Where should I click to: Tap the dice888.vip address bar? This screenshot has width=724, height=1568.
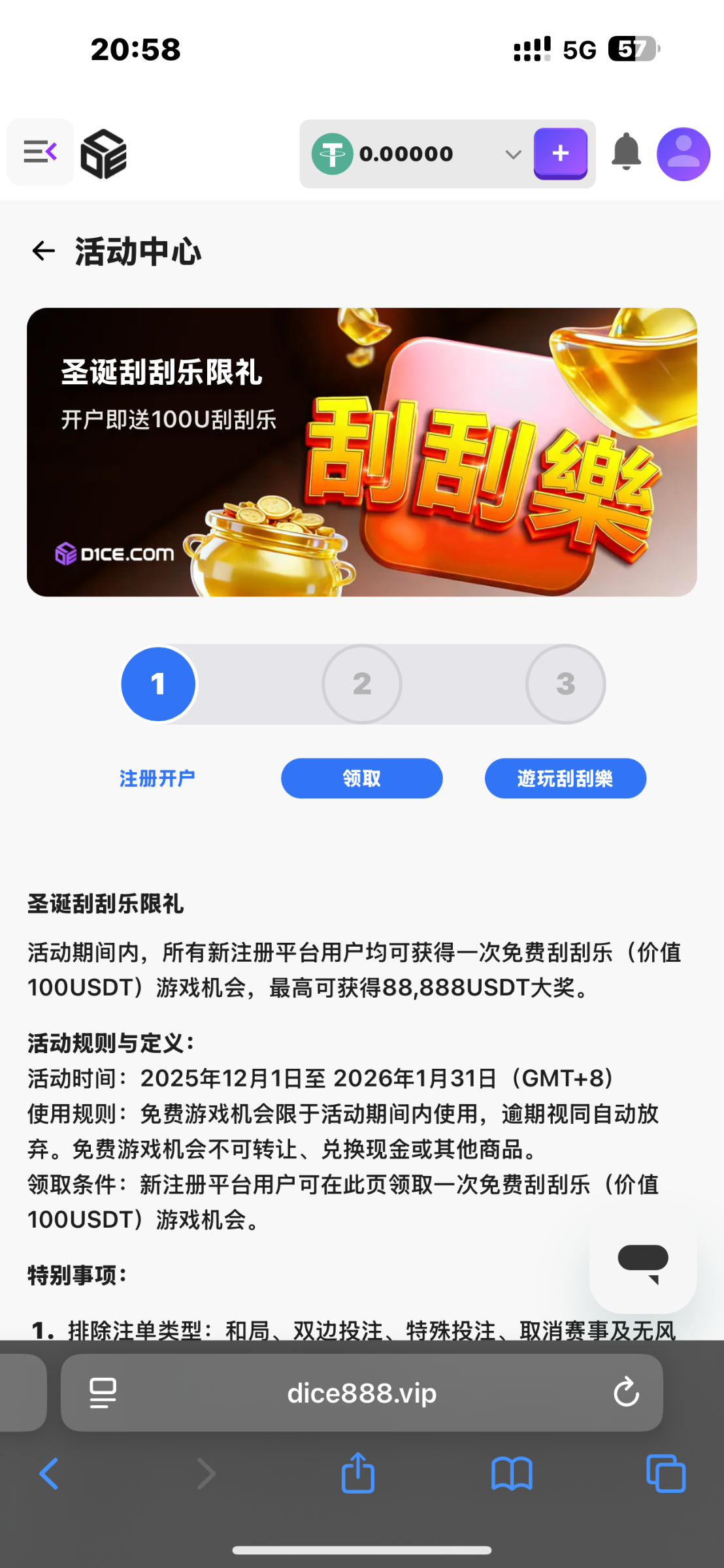click(x=361, y=1394)
